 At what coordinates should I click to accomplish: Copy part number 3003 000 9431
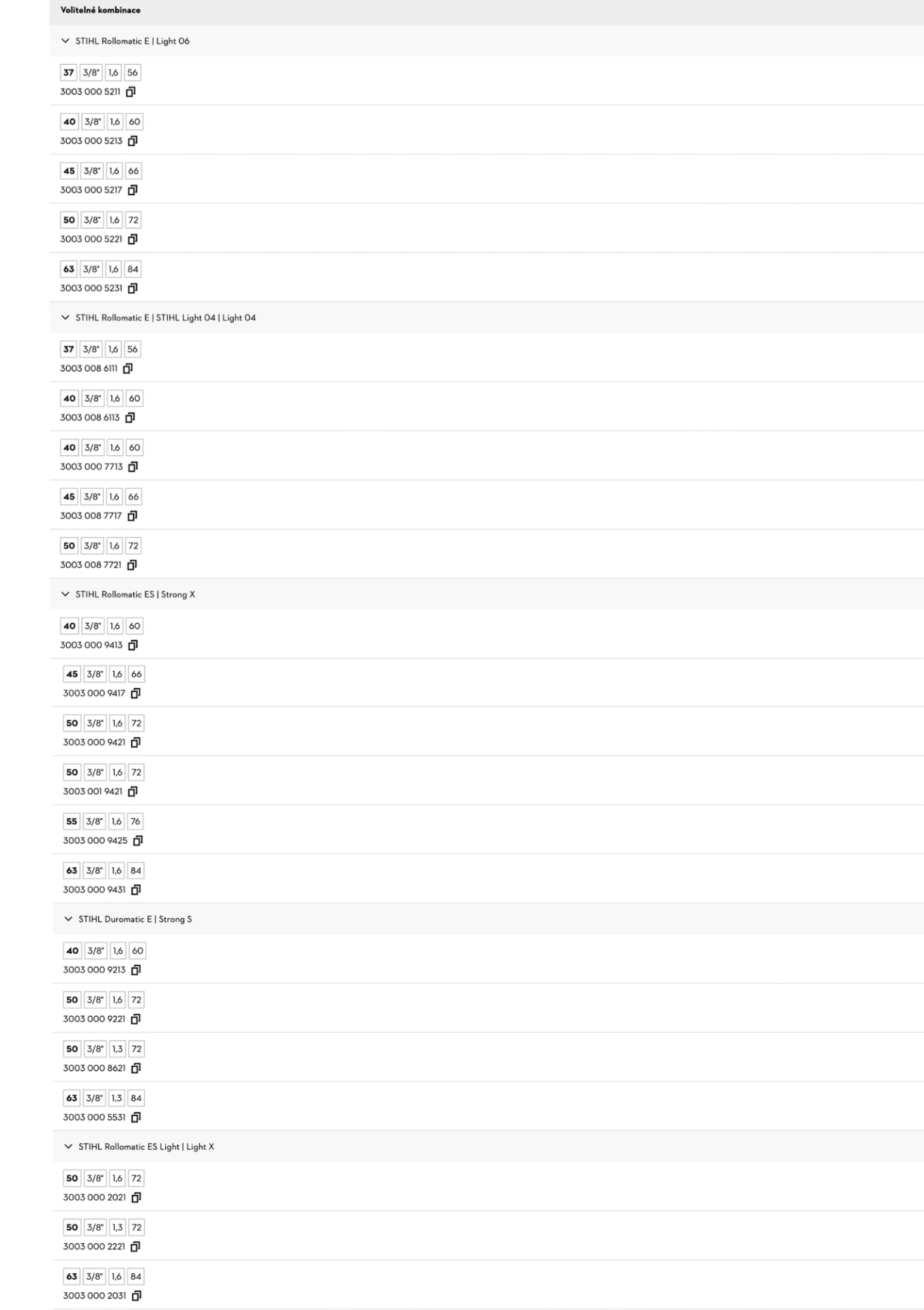coord(136,890)
